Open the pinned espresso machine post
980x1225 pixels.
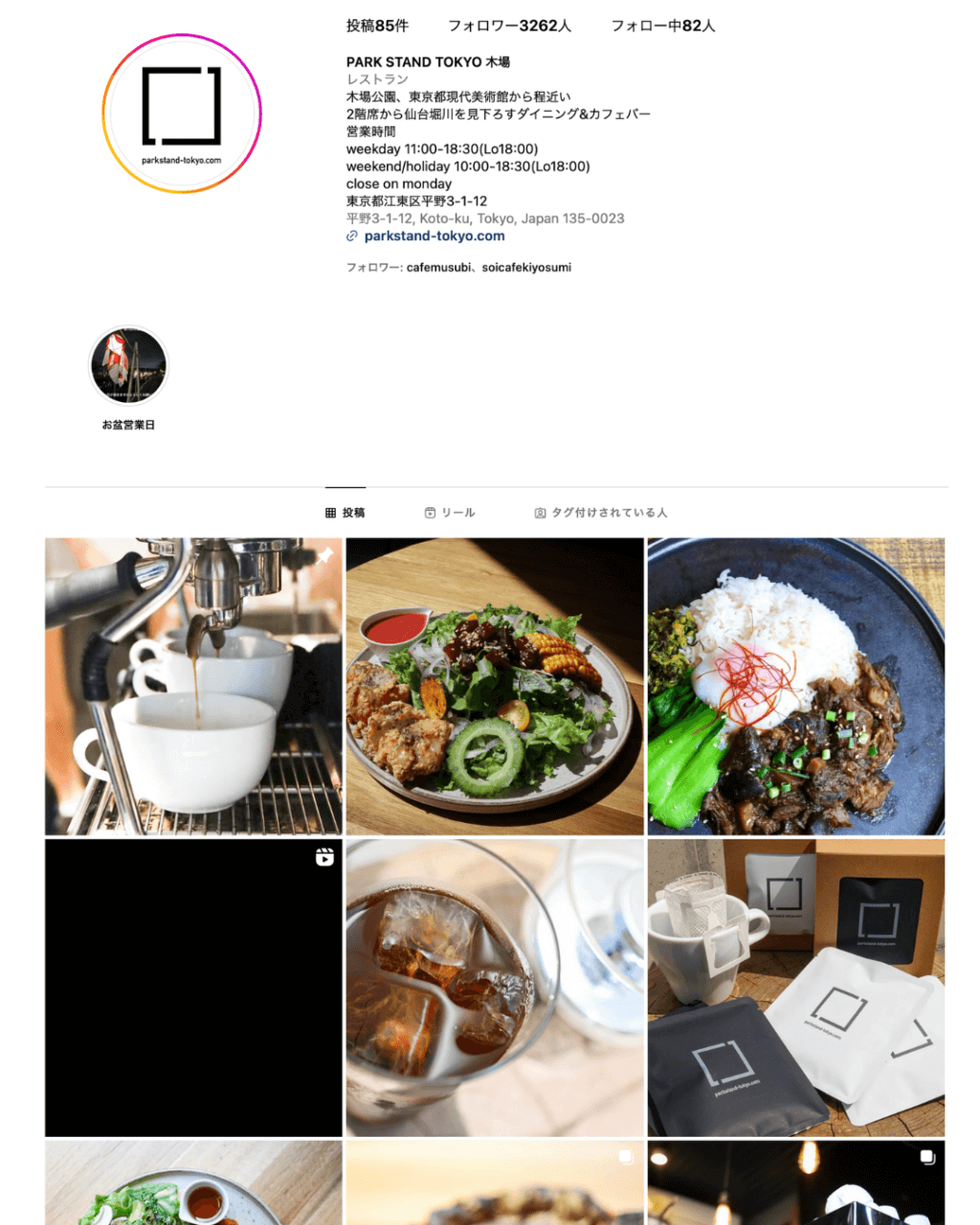coord(193,686)
